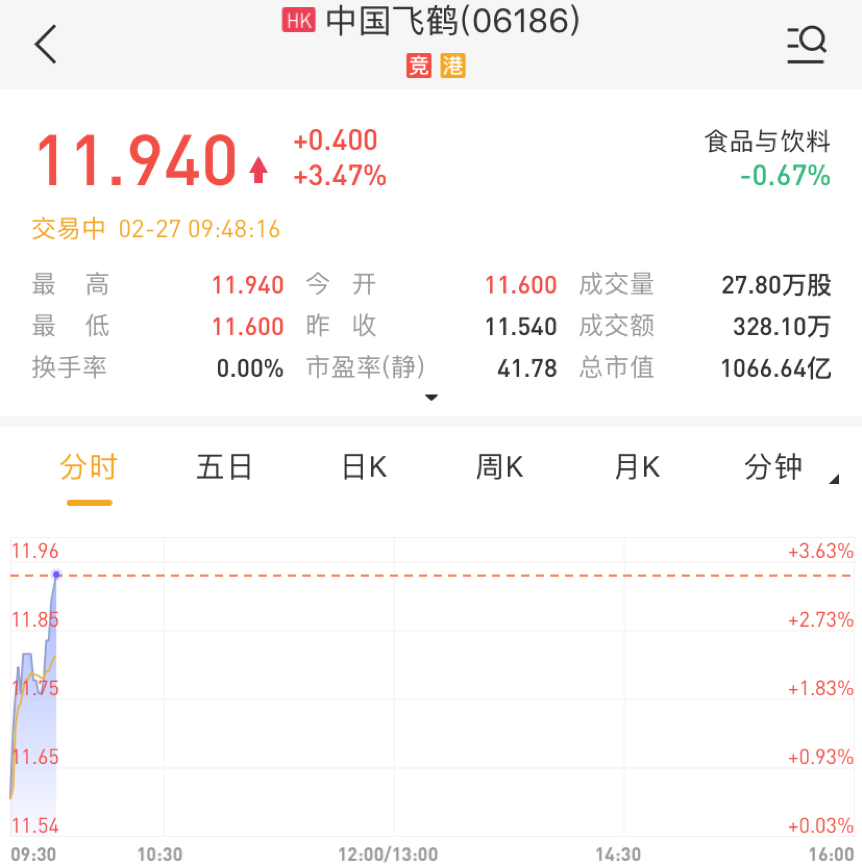Go back using the top-left arrow
The height and width of the screenshot is (866, 862).
coord(46,45)
